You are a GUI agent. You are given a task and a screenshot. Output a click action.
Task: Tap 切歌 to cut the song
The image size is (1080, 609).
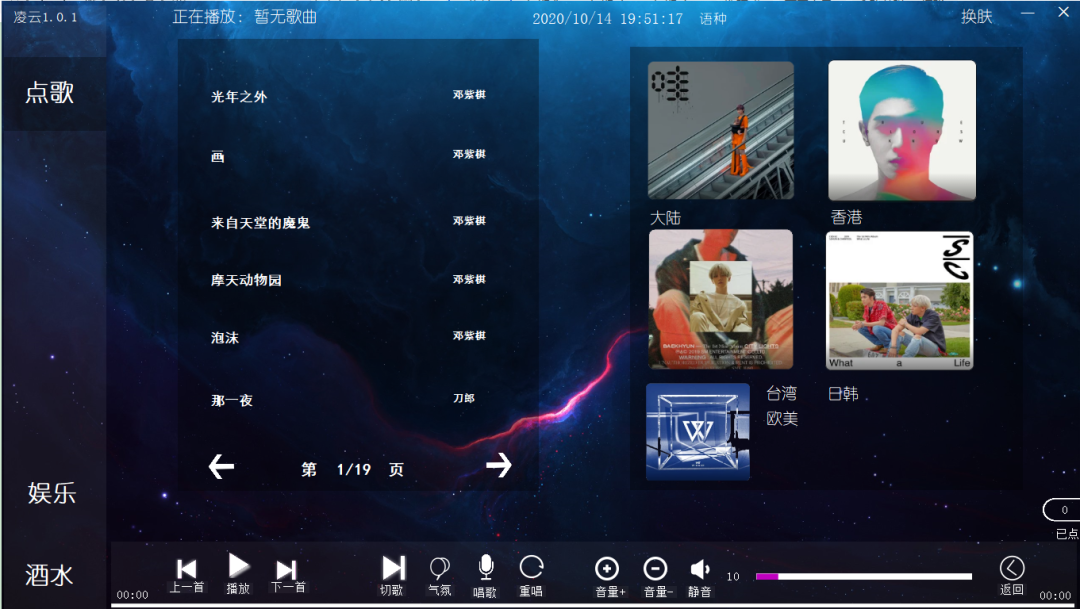pyautogui.click(x=392, y=575)
